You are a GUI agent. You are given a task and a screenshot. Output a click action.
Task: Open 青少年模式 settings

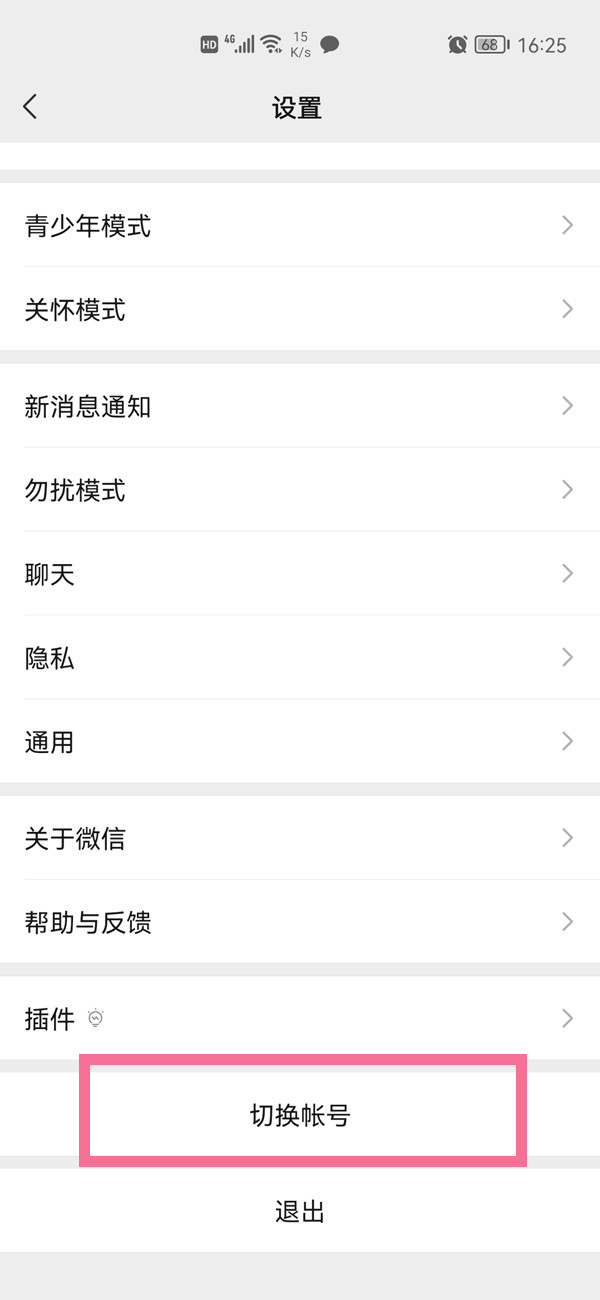pos(300,226)
